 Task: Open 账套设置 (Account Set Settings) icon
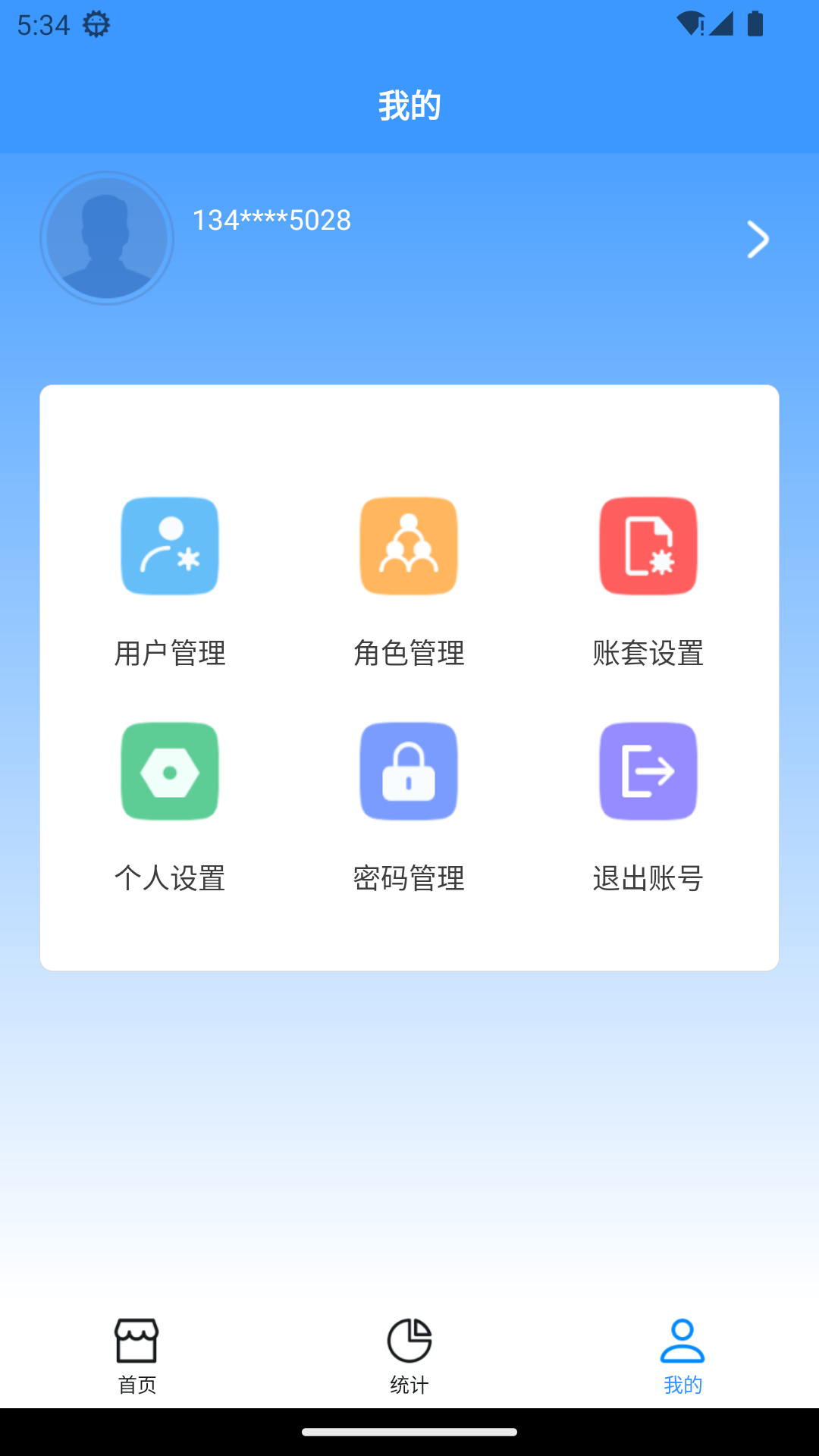click(x=648, y=546)
